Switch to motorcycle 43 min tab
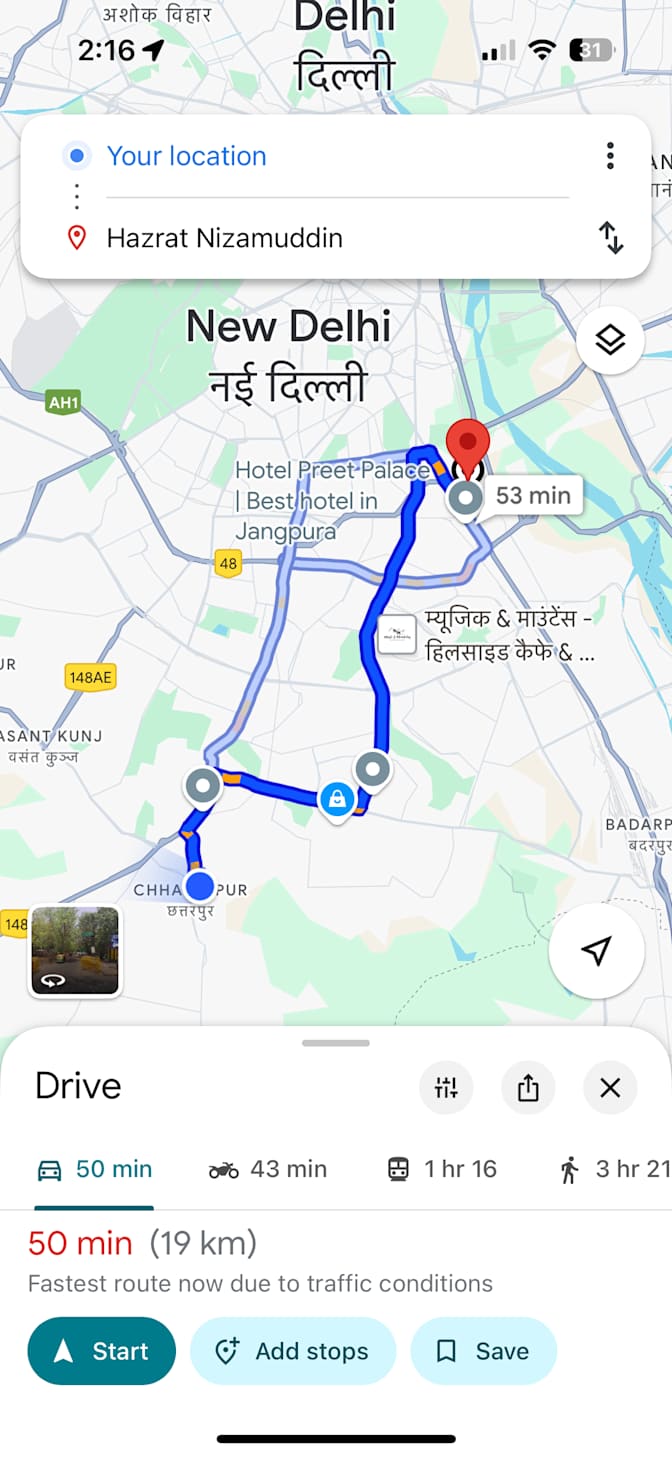The height and width of the screenshot is (1457, 672). [x=268, y=1169]
